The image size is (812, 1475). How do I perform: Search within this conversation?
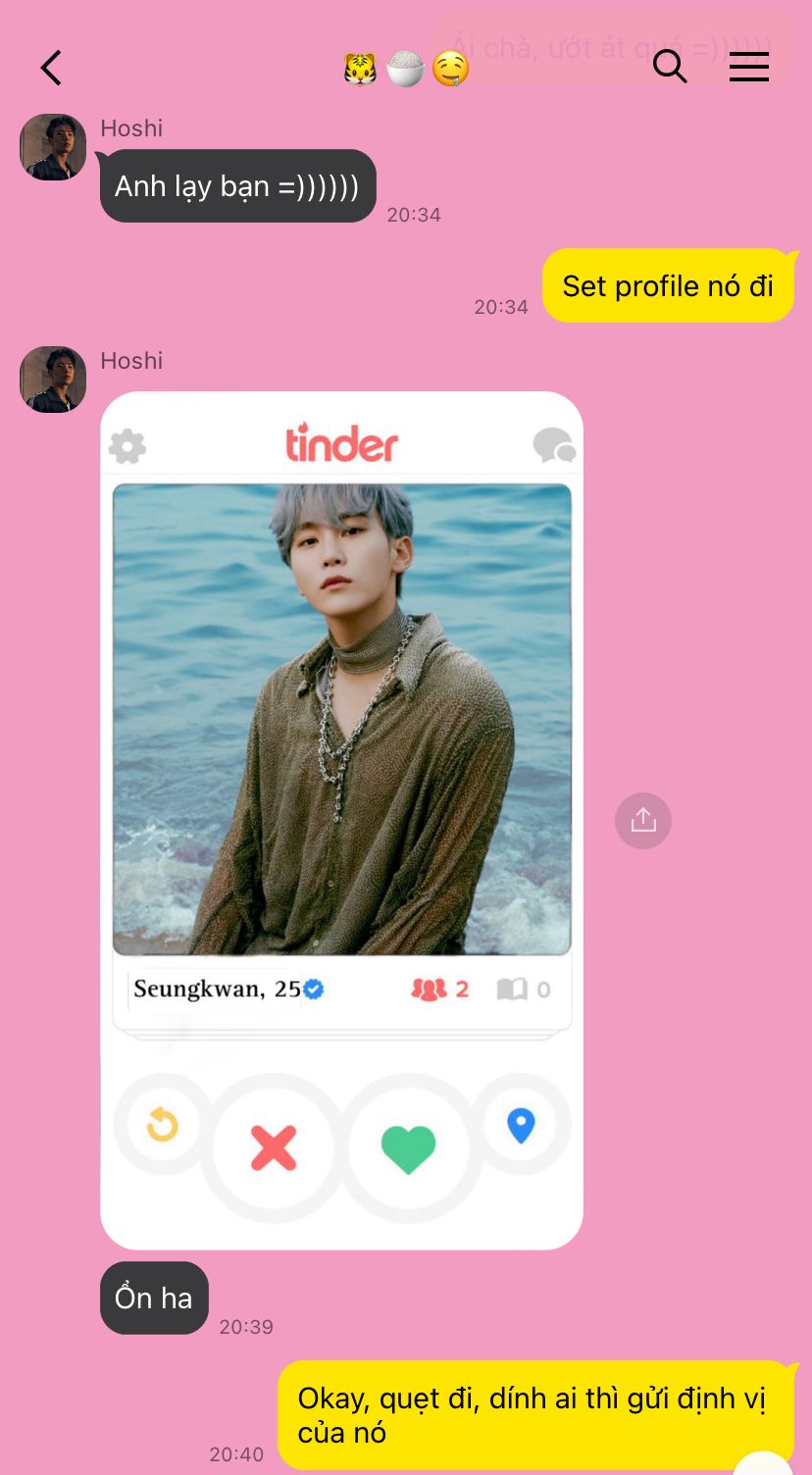tap(670, 67)
